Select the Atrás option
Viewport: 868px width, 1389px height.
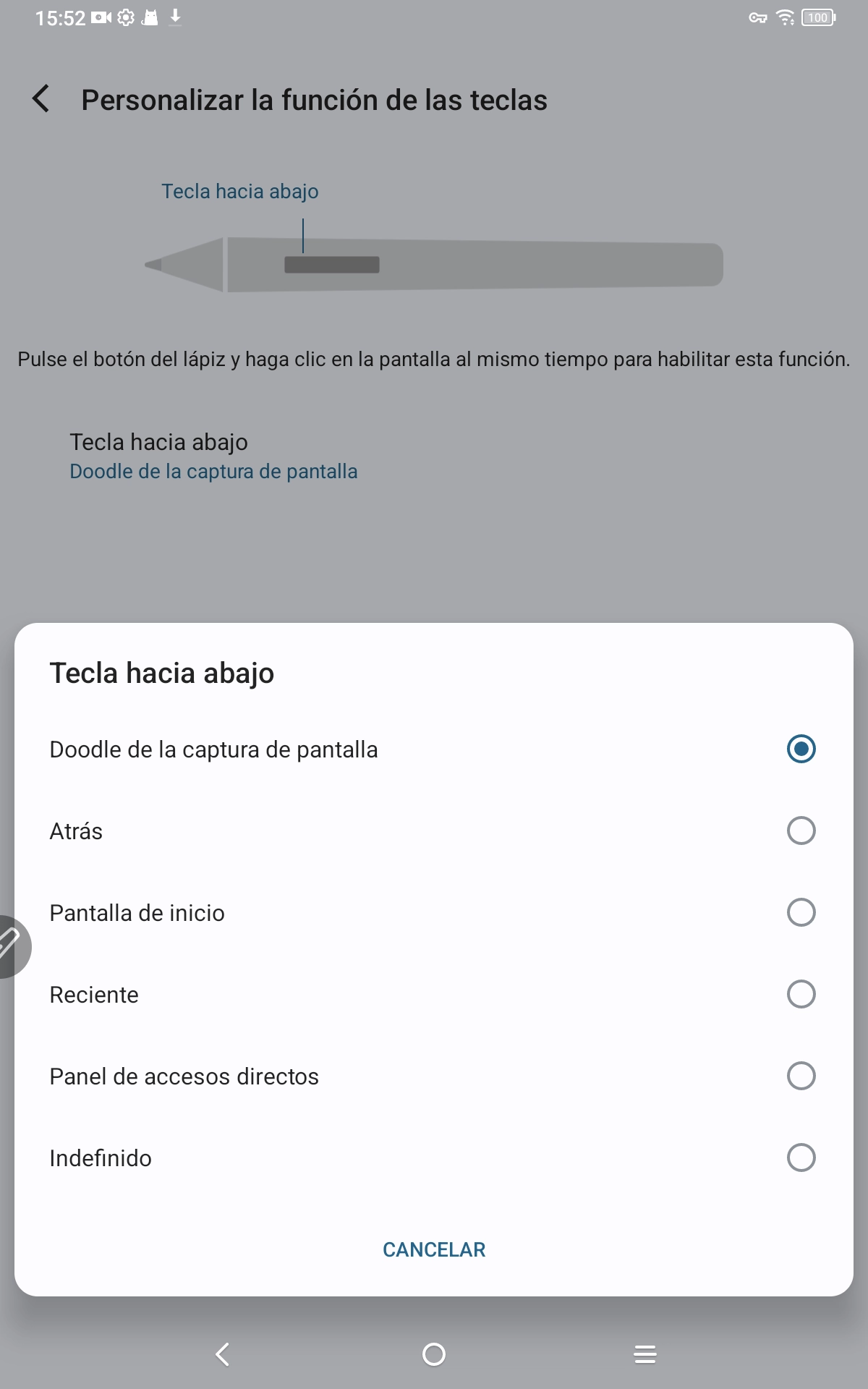801,831
